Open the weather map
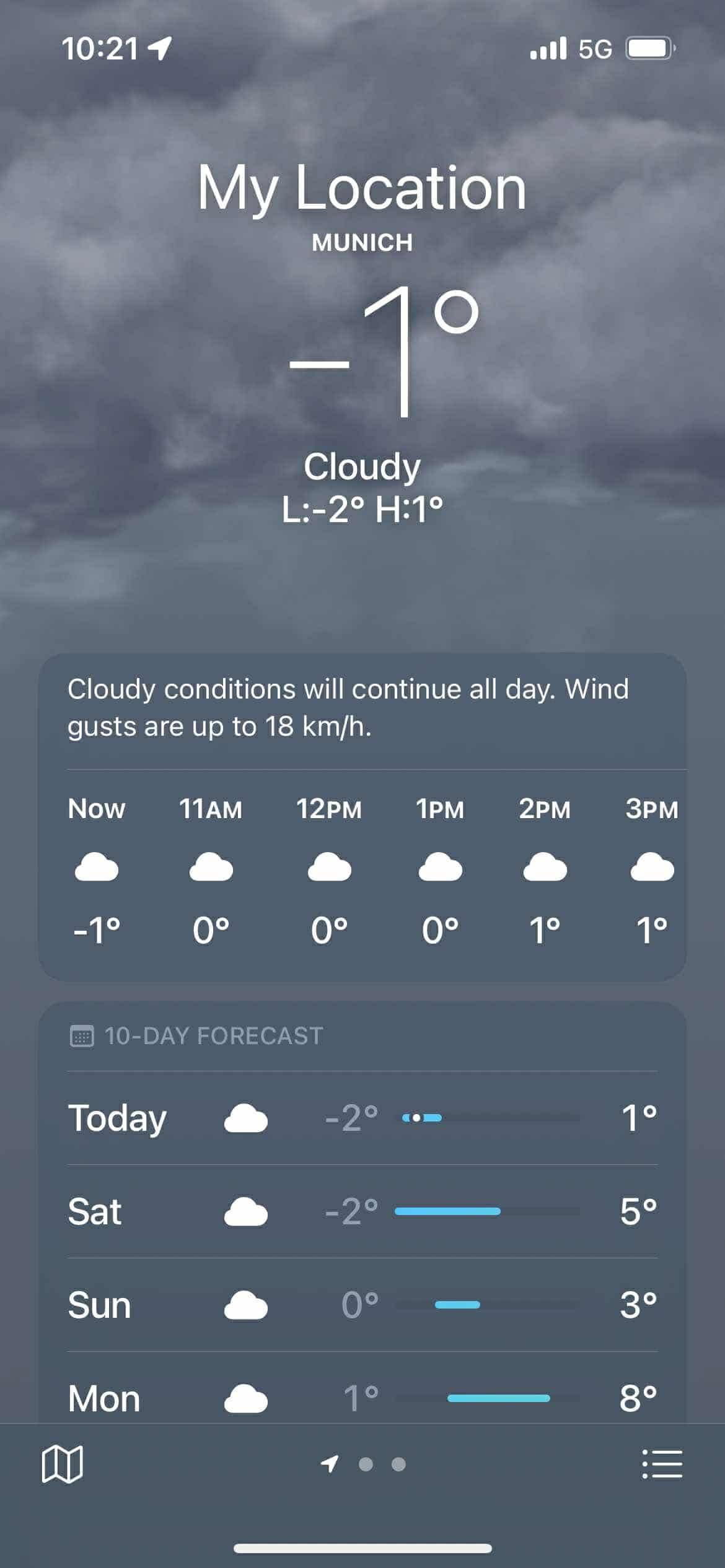The width and height of the screenshot is (725, 1568). click(x=62, y=1464)
